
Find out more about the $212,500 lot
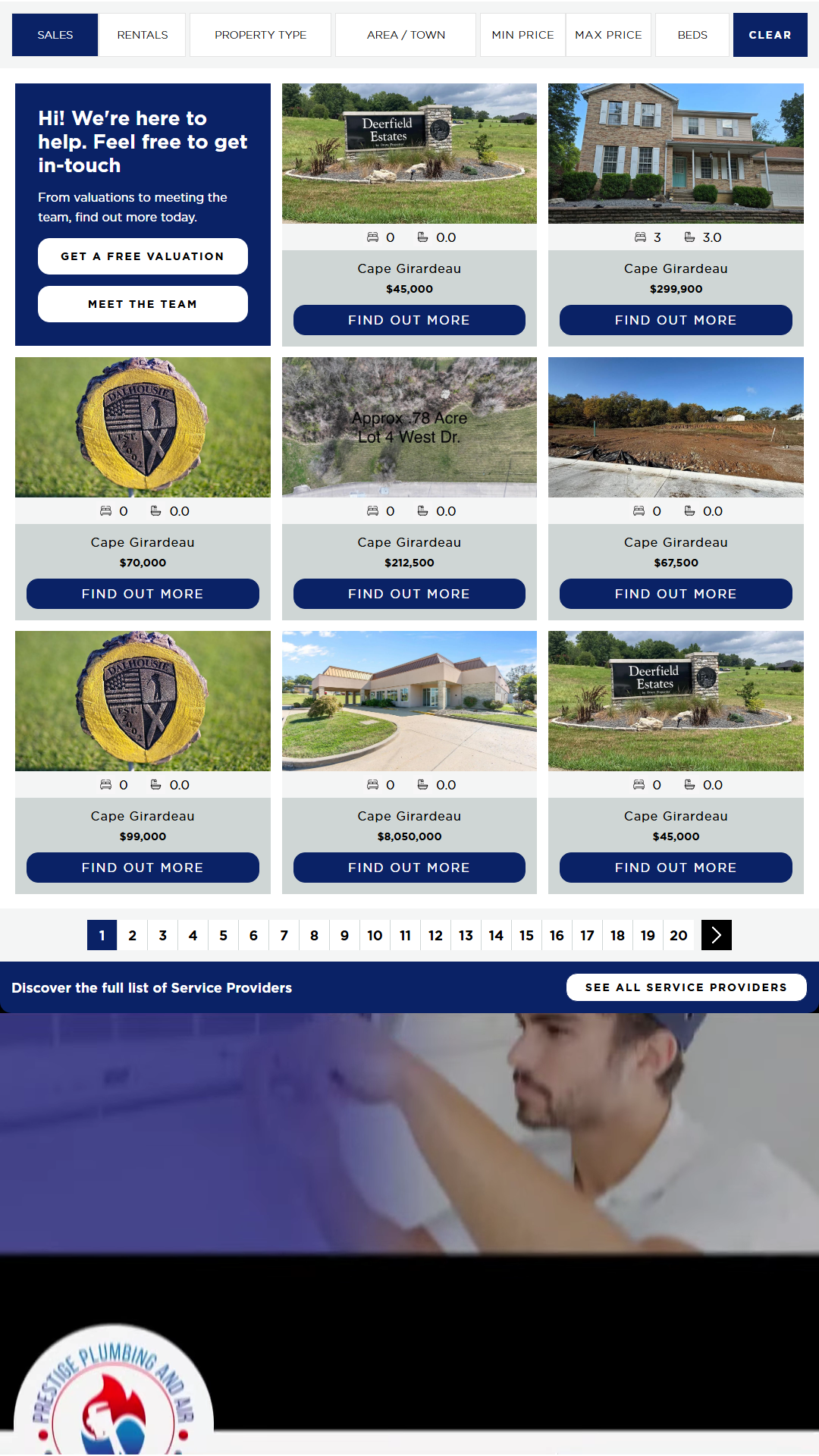point(409,594)
